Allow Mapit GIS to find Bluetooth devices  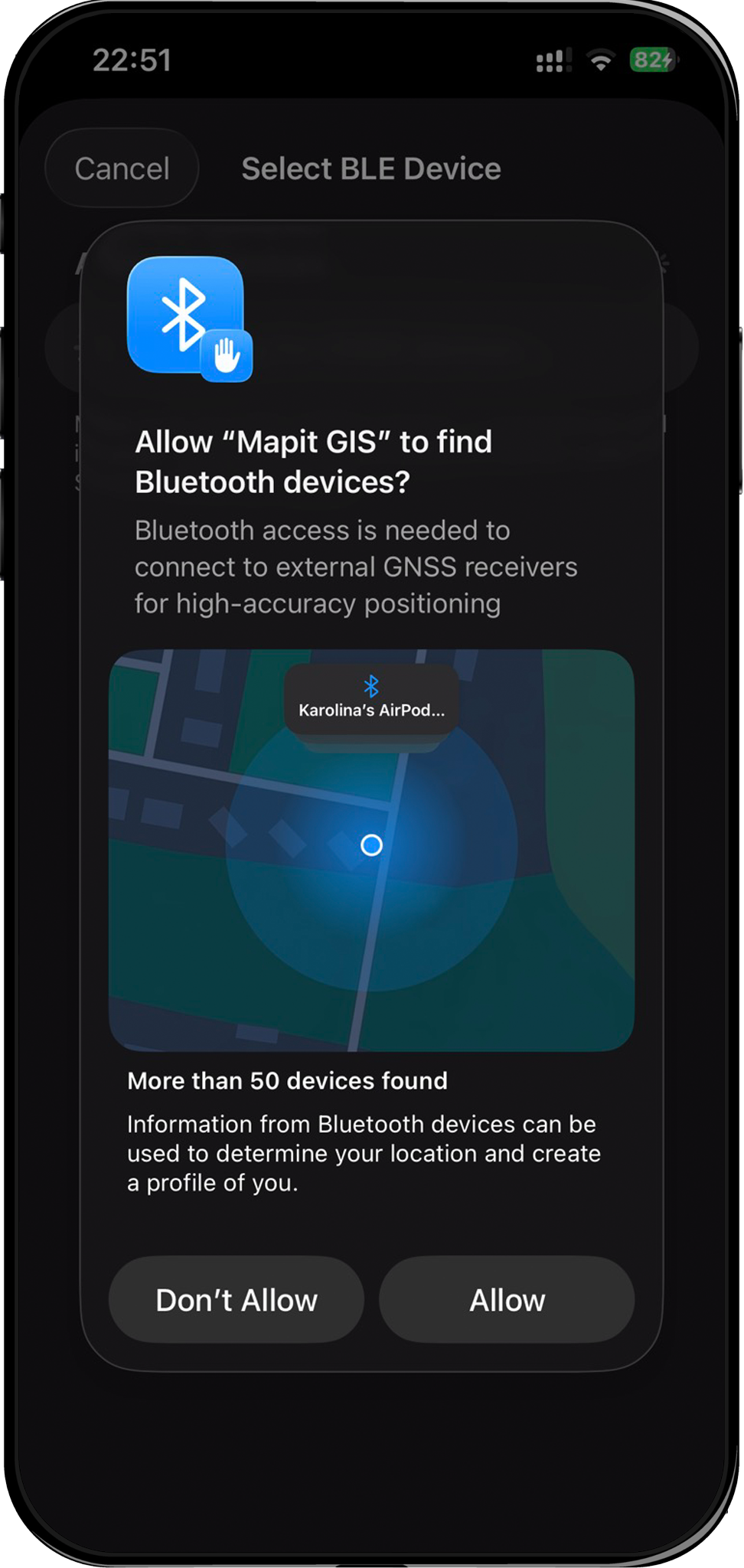(507, 1300)
